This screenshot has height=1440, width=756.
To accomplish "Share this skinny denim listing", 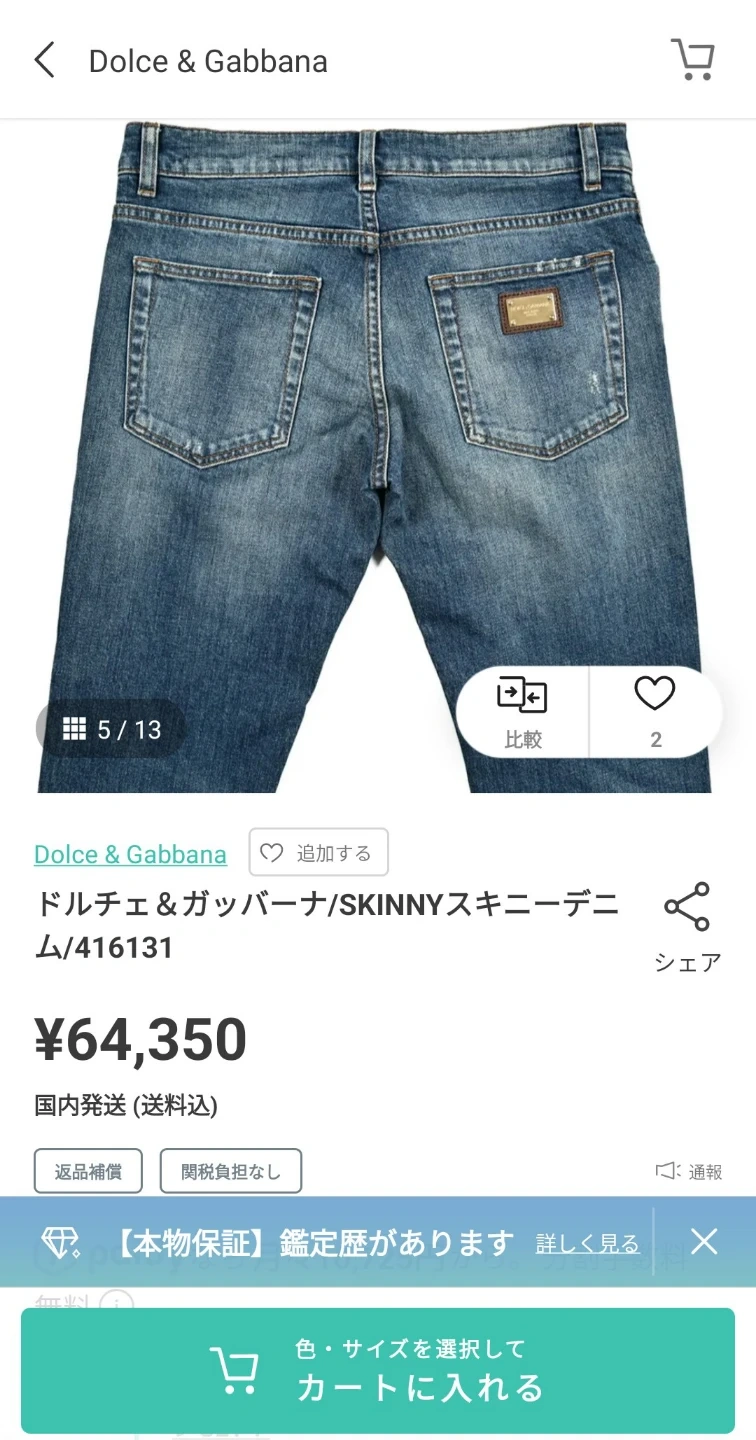I will (x=687, y=926).
